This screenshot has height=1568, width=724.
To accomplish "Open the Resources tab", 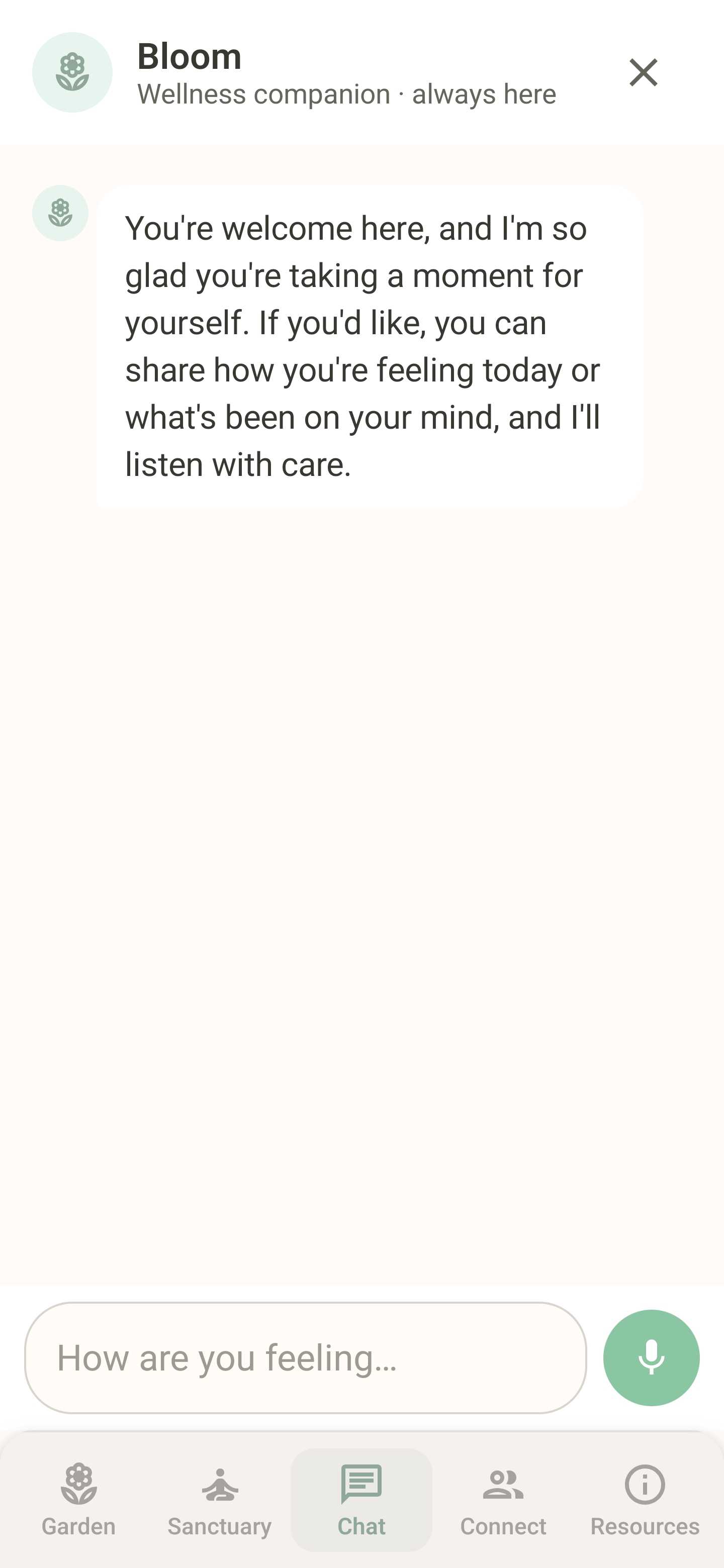I will [x=644, y=1500].
